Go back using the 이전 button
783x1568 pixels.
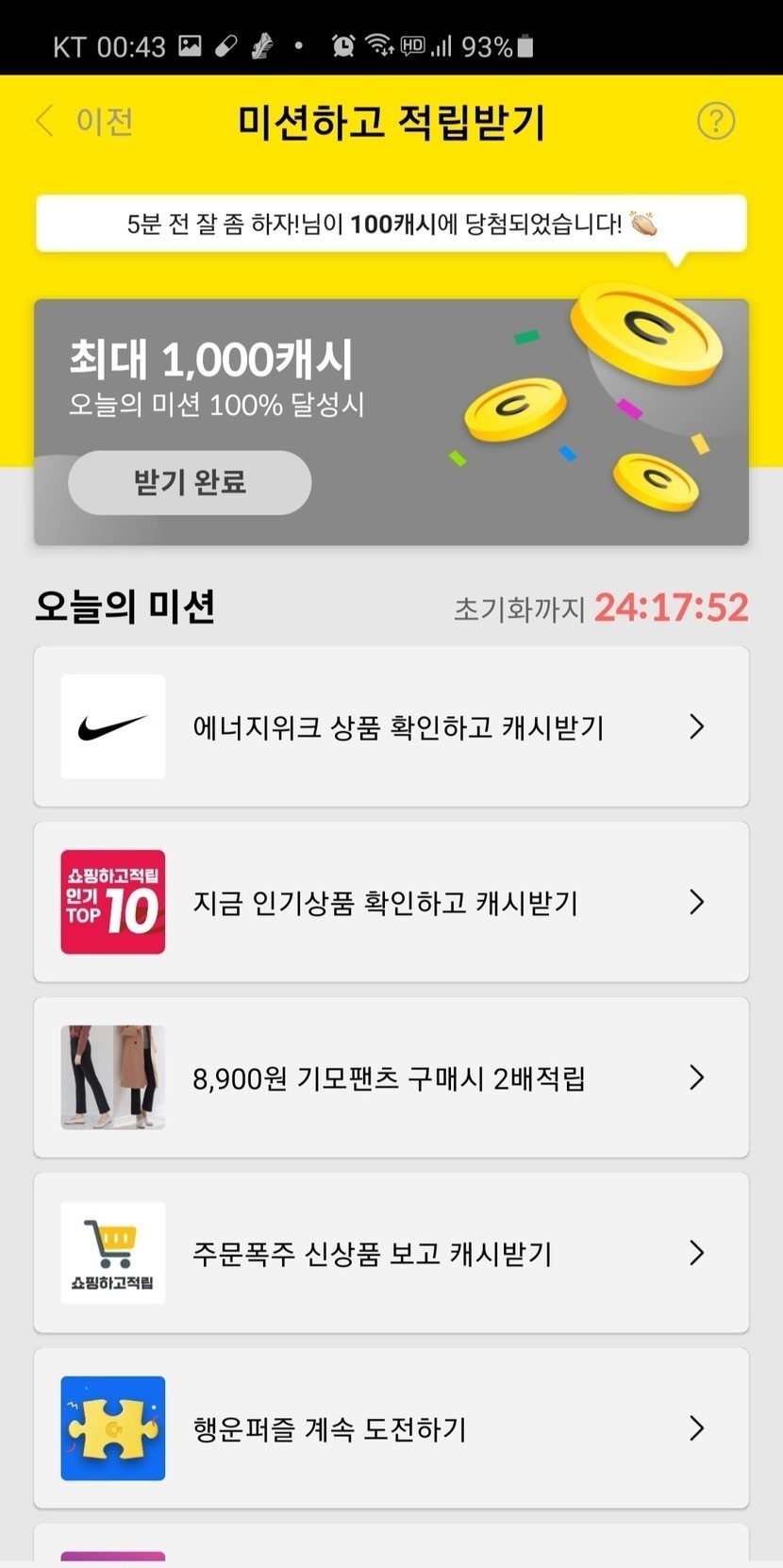pos(85,122)
